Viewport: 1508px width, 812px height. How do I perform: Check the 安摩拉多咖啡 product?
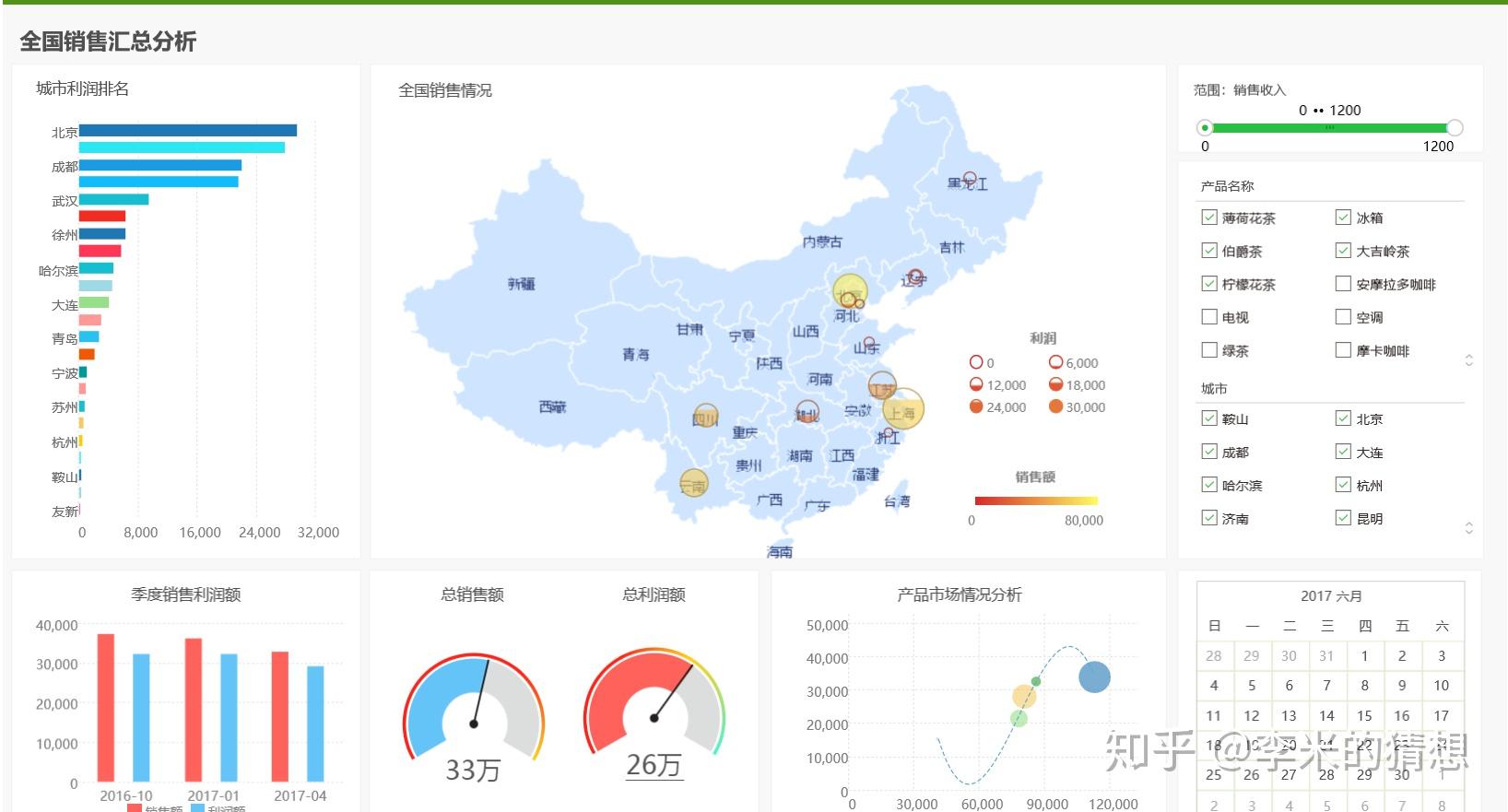tap(1343, 284)
